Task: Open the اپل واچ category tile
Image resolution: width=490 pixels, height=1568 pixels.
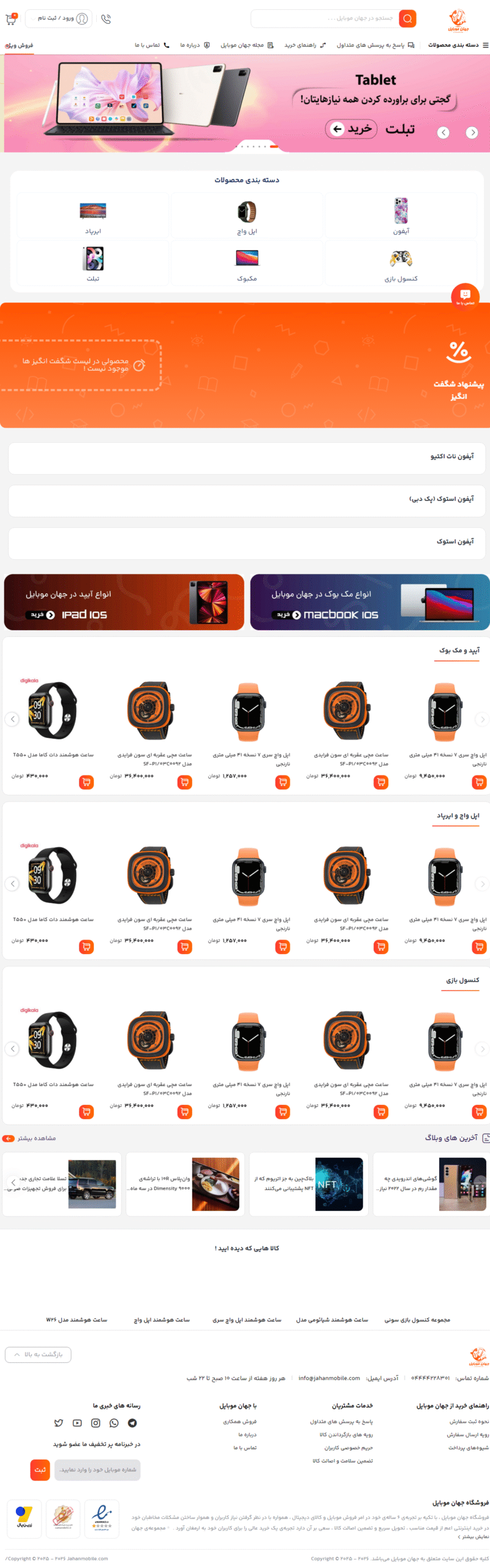Action: 247,216
